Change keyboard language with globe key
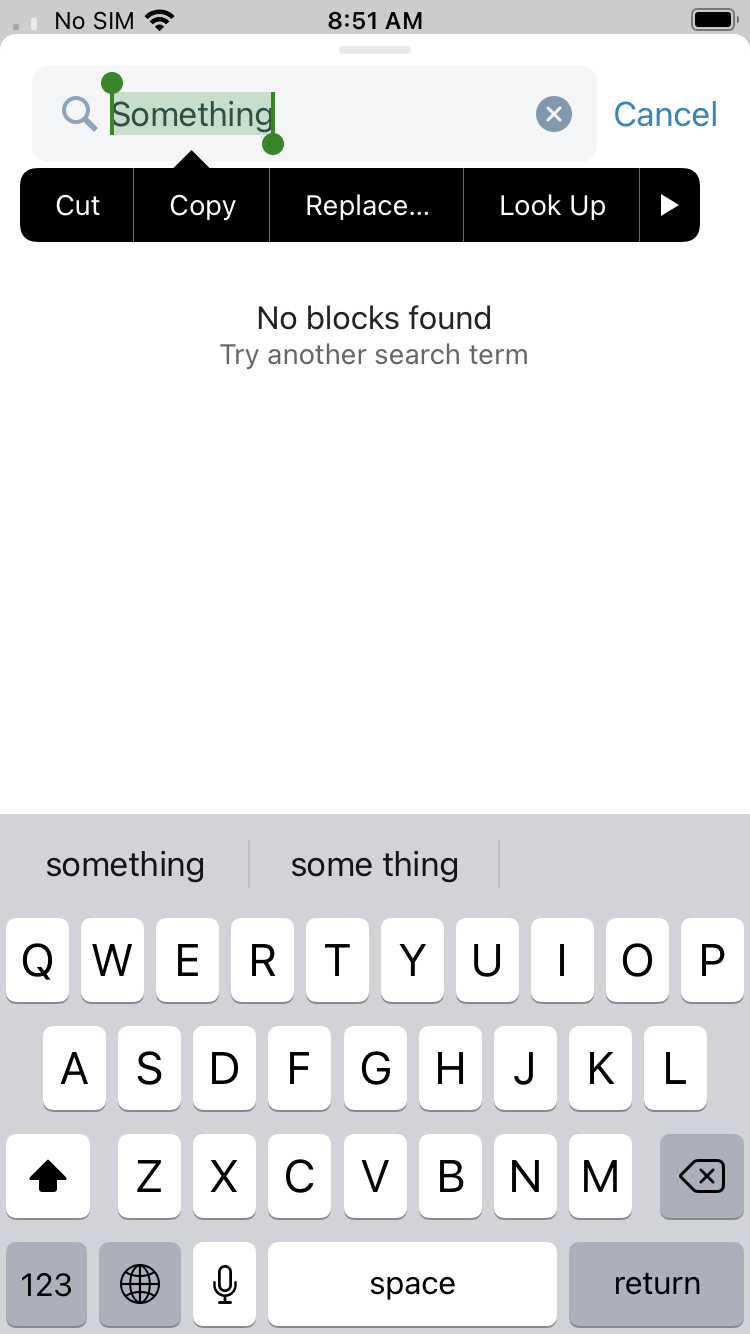This screenshot has width=750, height=1334. tap(140, 1284)
